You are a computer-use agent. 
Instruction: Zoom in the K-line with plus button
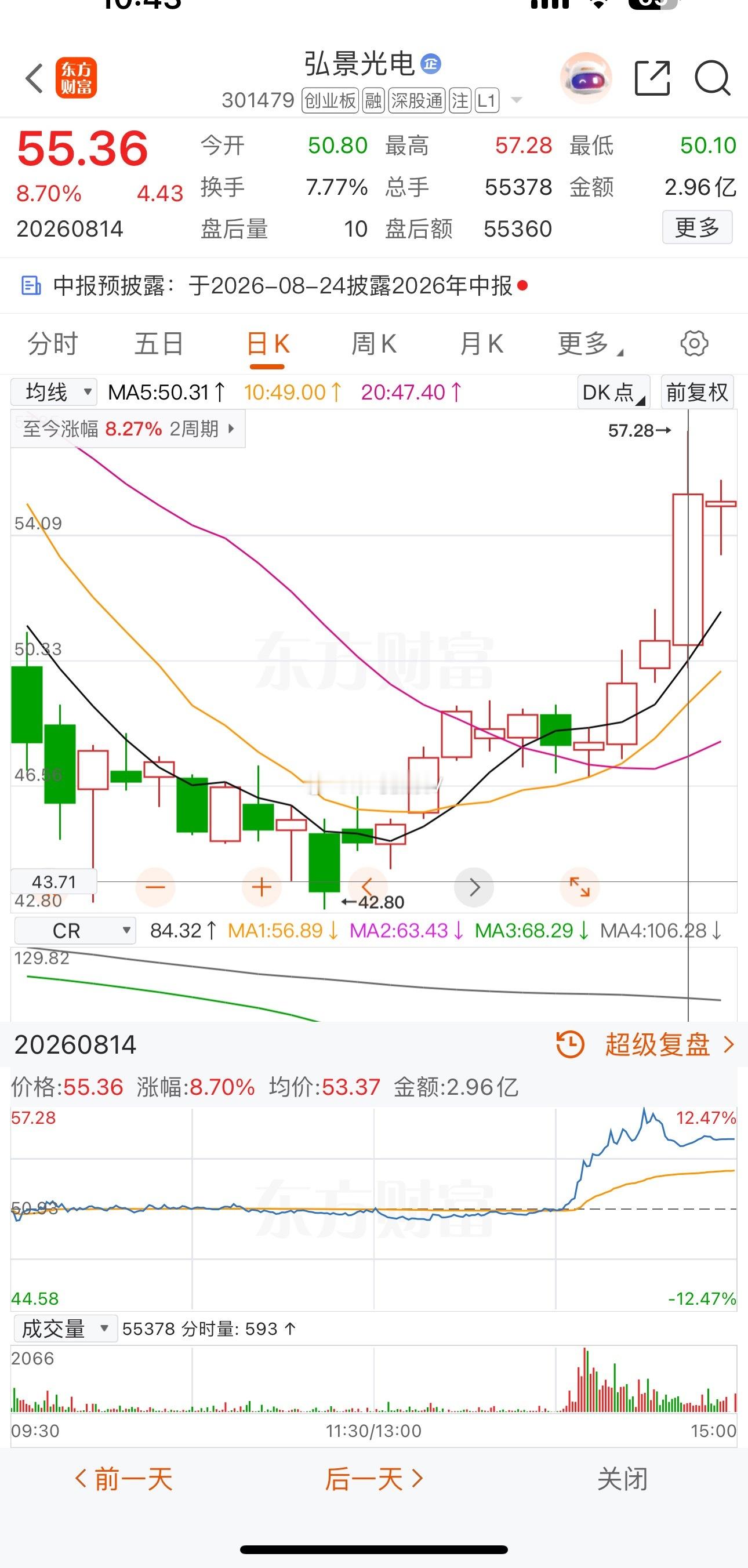point(262,887)
